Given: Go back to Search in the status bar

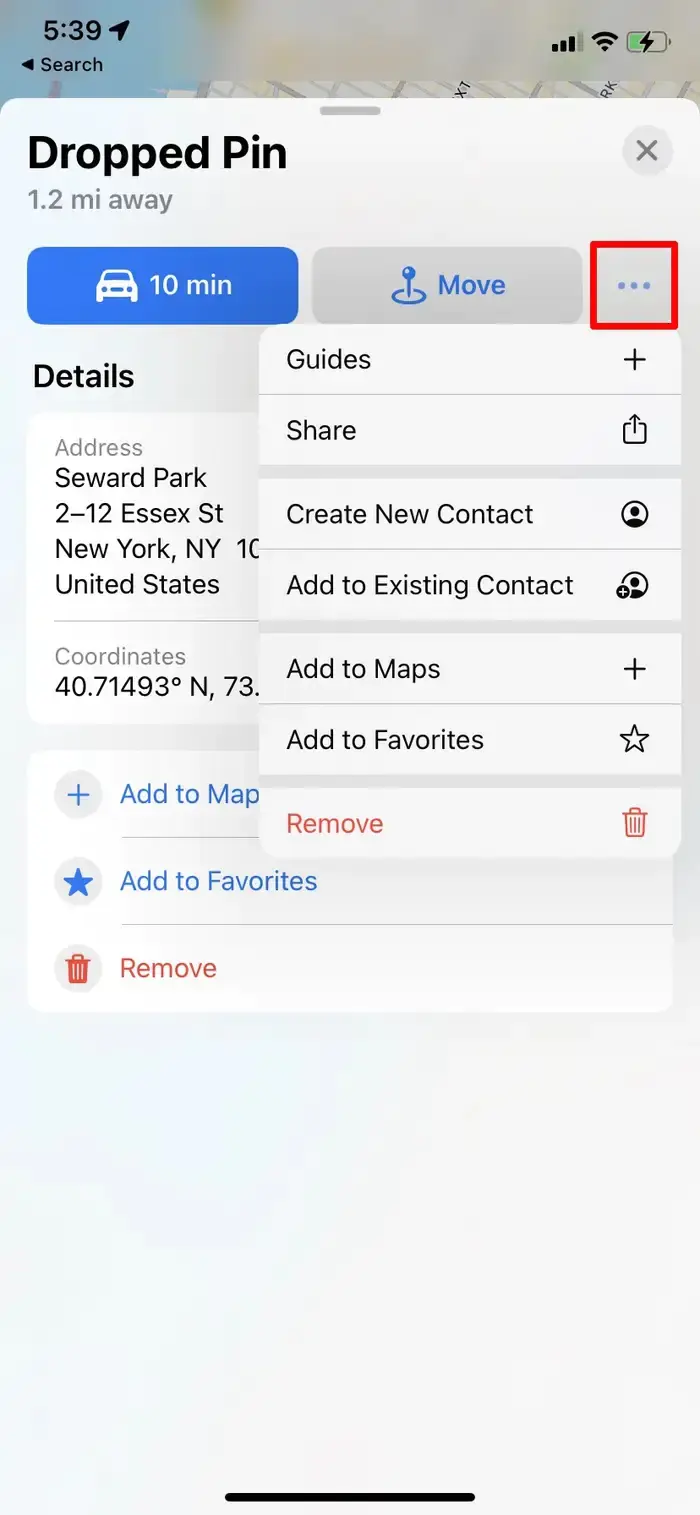Looking at the screenshot, I should 62,65.
